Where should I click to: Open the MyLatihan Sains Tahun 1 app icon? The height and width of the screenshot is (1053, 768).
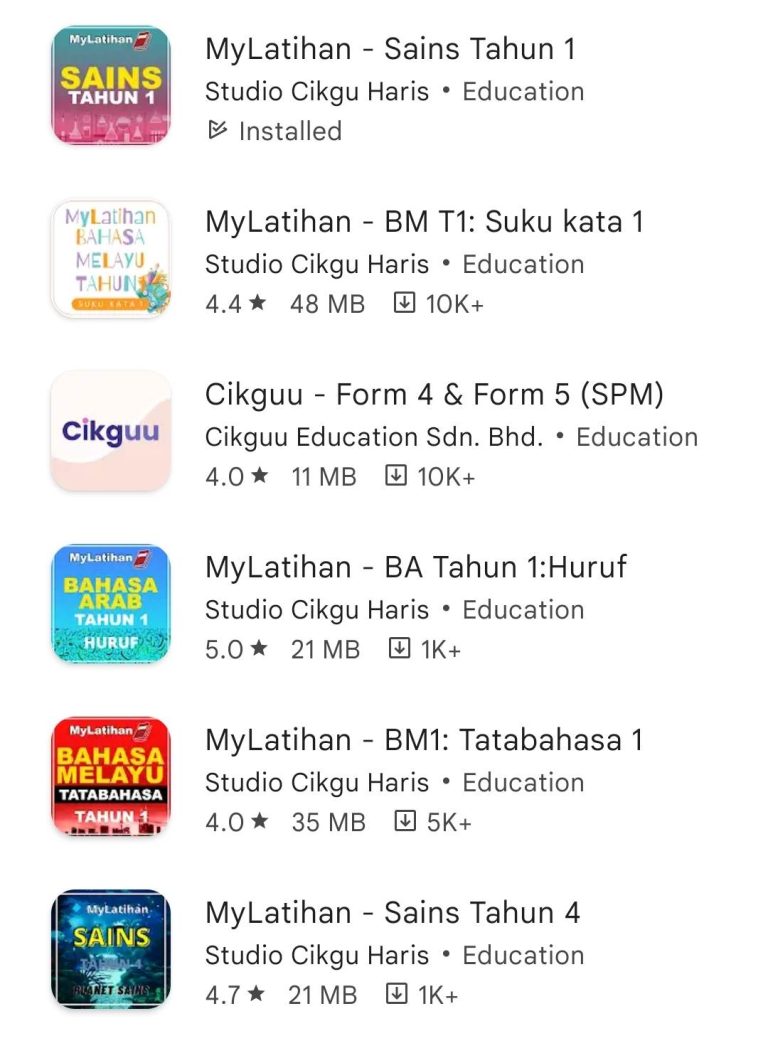click(x=110, y=86)
